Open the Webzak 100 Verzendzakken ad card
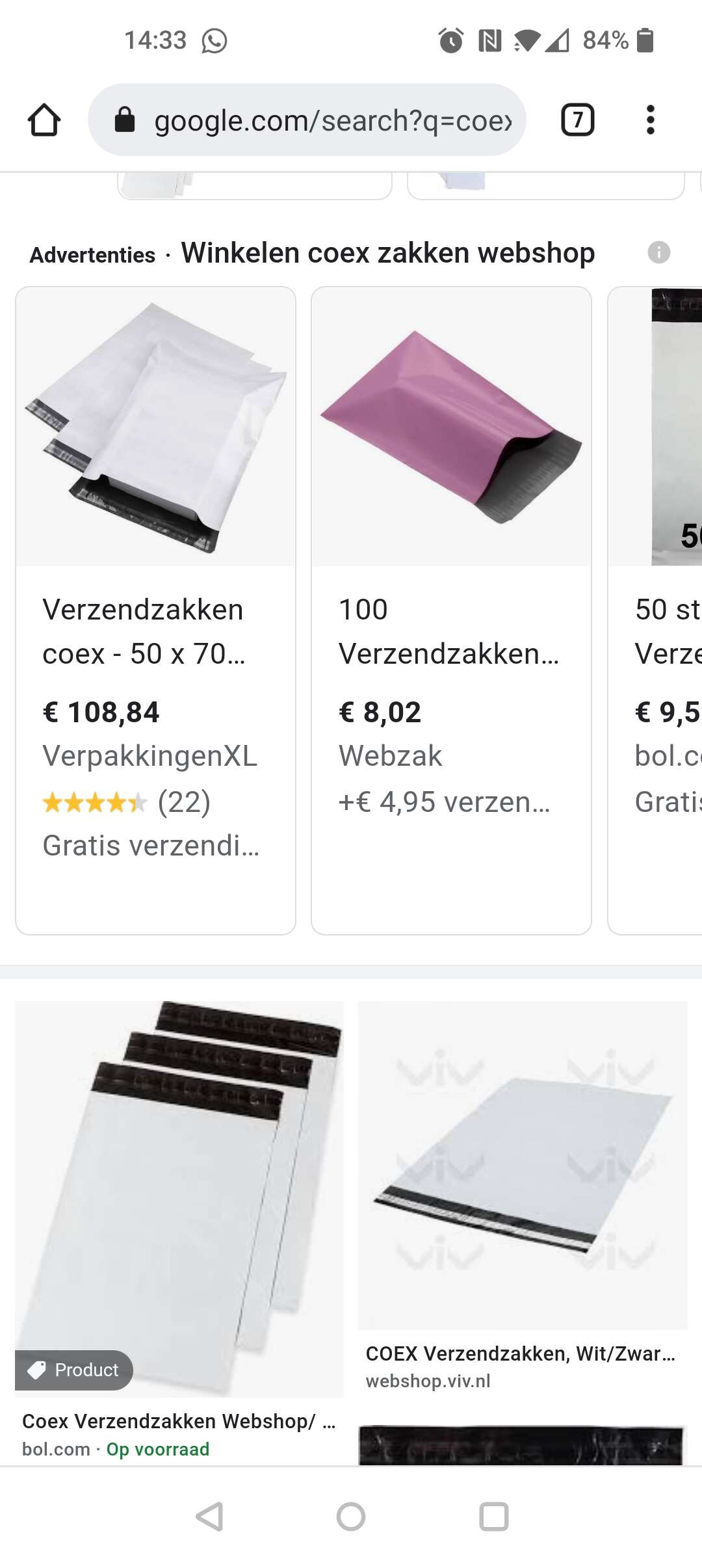This screenshot has height=1568, width=702. 451,610
